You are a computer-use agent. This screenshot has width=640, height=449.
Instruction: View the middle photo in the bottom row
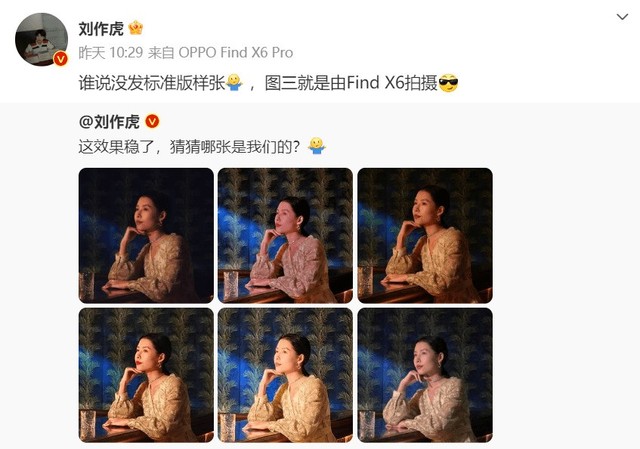pyautogui.click(x=285, y=375)
